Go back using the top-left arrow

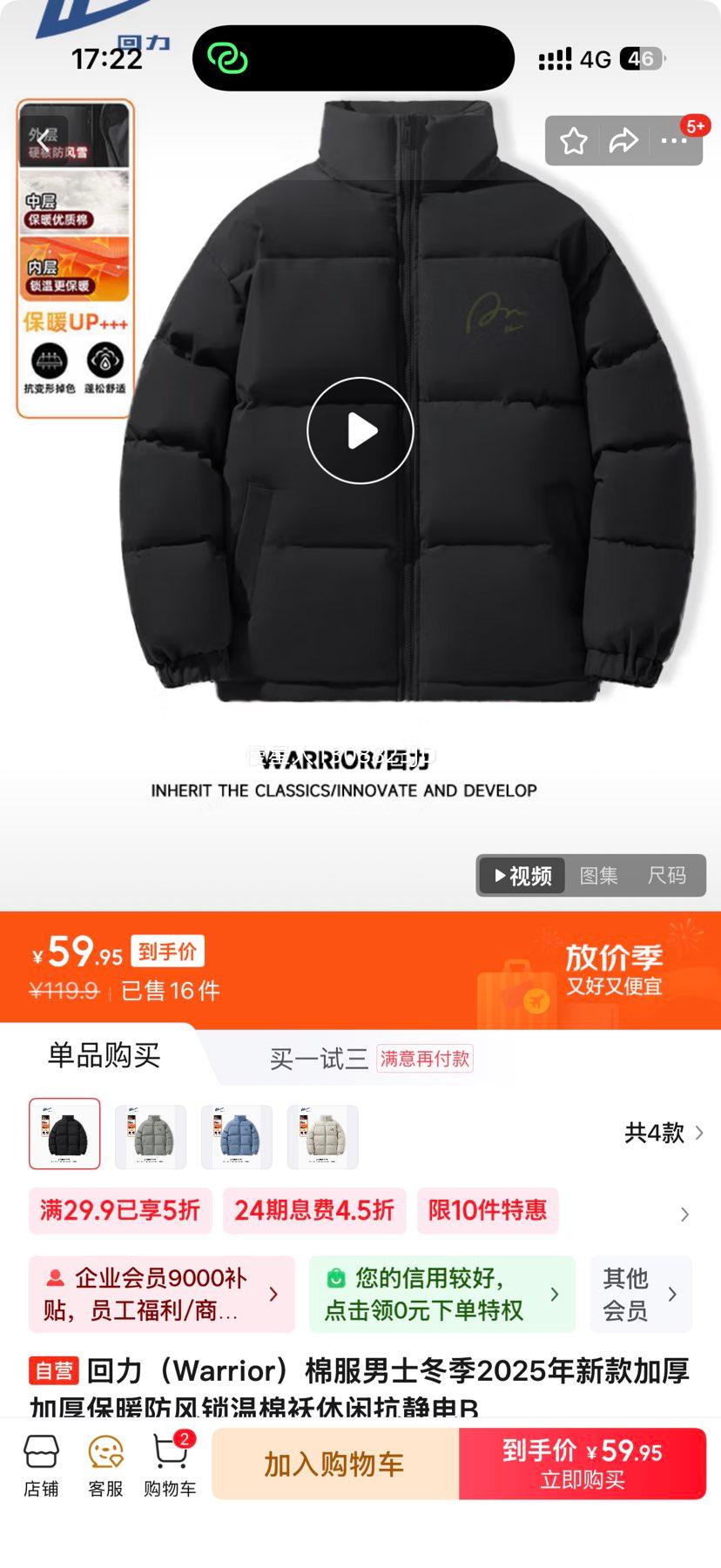tap(44, 140)
